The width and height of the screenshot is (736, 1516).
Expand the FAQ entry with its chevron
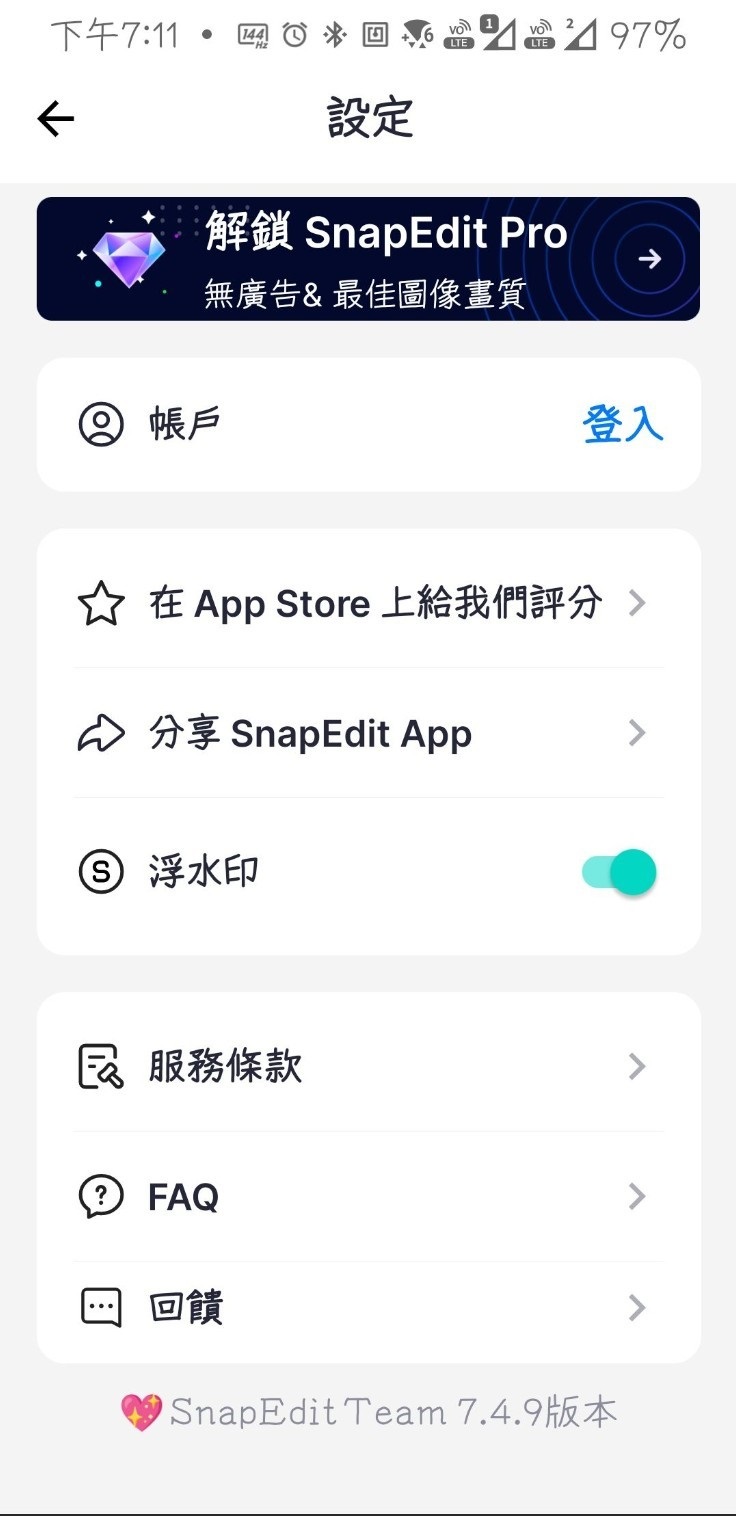(638, 1196)
